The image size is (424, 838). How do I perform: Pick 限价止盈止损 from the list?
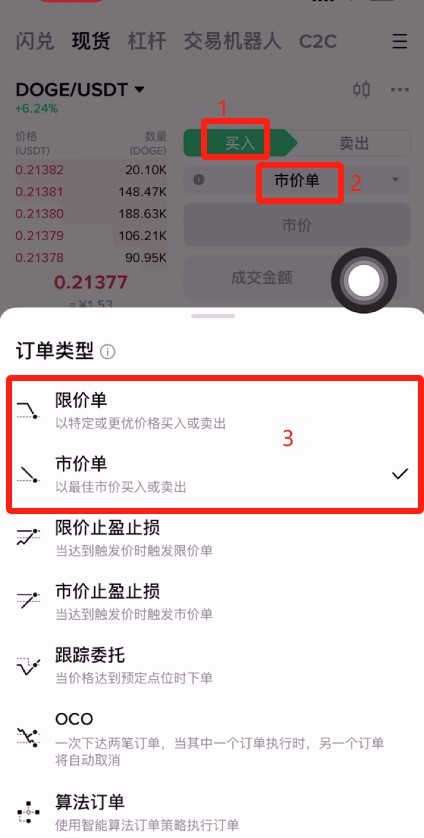point(212,538)
